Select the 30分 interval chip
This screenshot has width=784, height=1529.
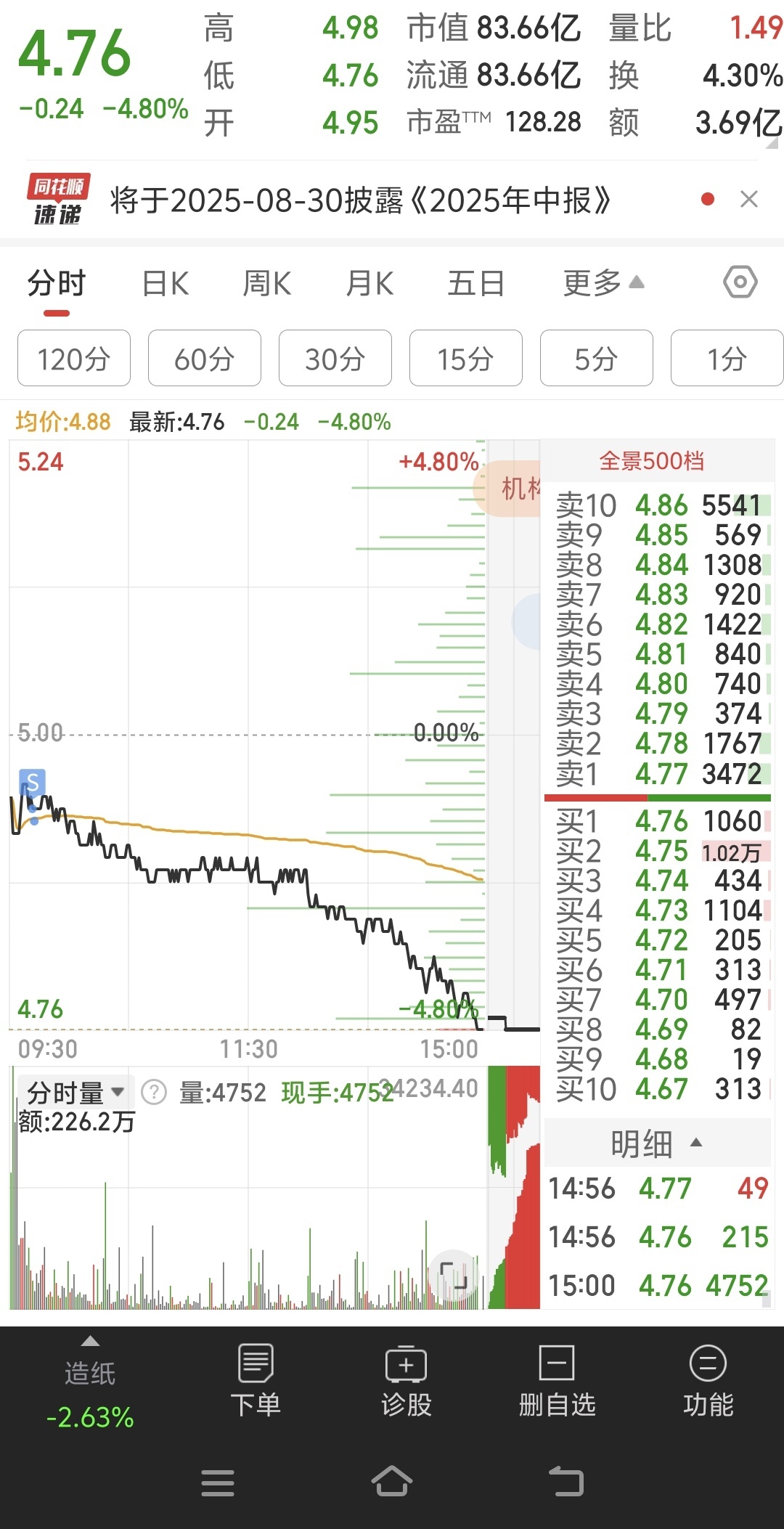pos(335,358)
